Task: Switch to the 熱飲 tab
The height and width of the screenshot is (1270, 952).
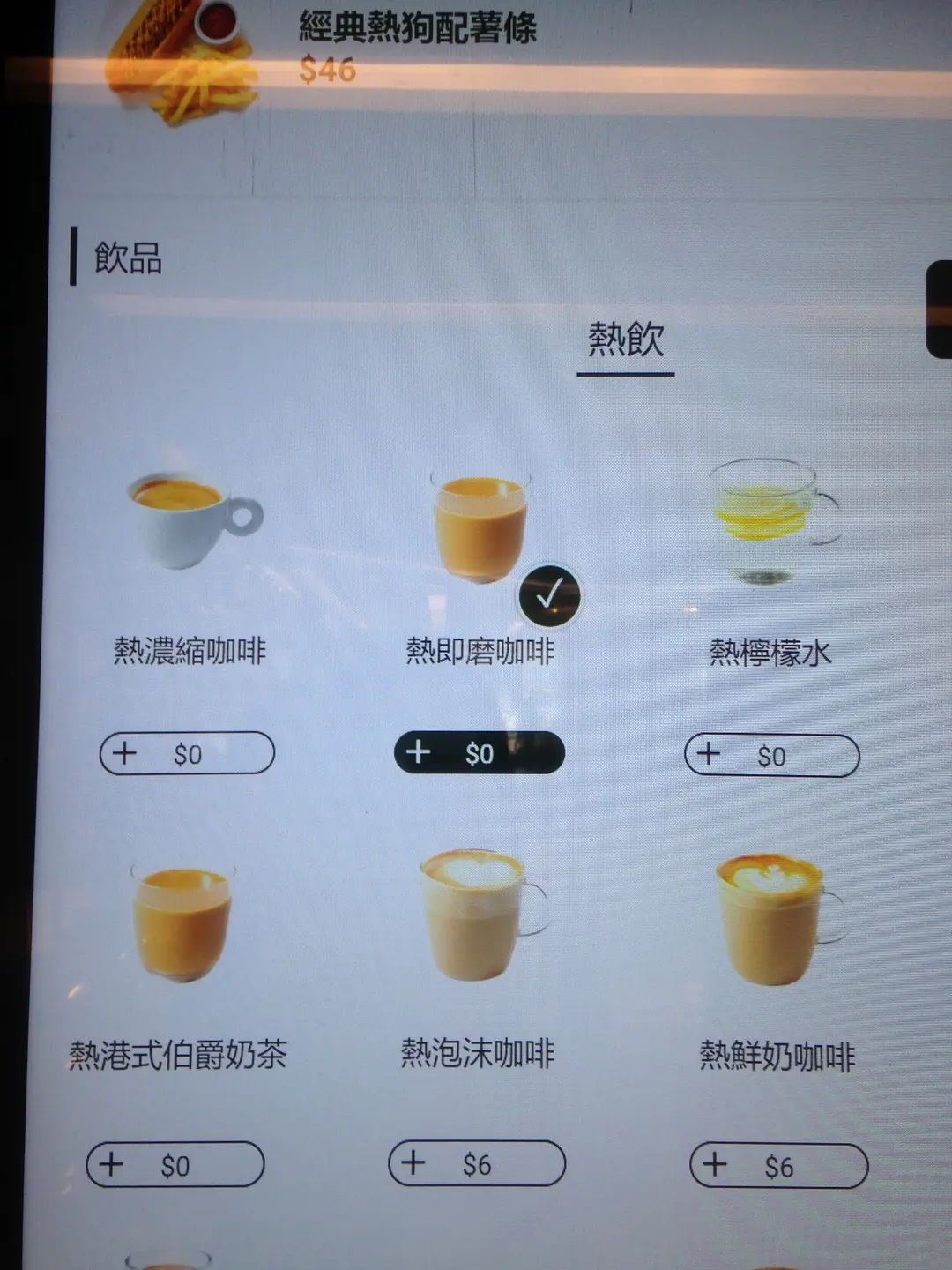Action: coord(626,341)
